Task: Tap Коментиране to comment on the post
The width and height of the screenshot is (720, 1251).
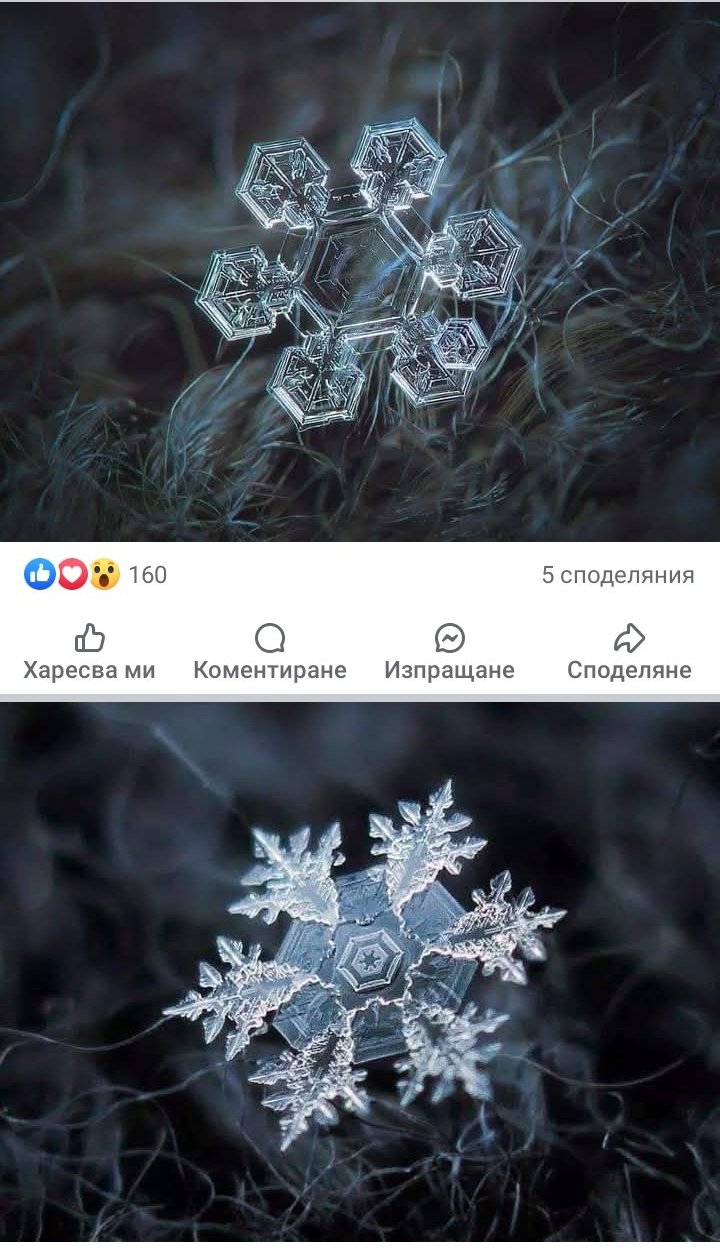Action: coord(269,653)
